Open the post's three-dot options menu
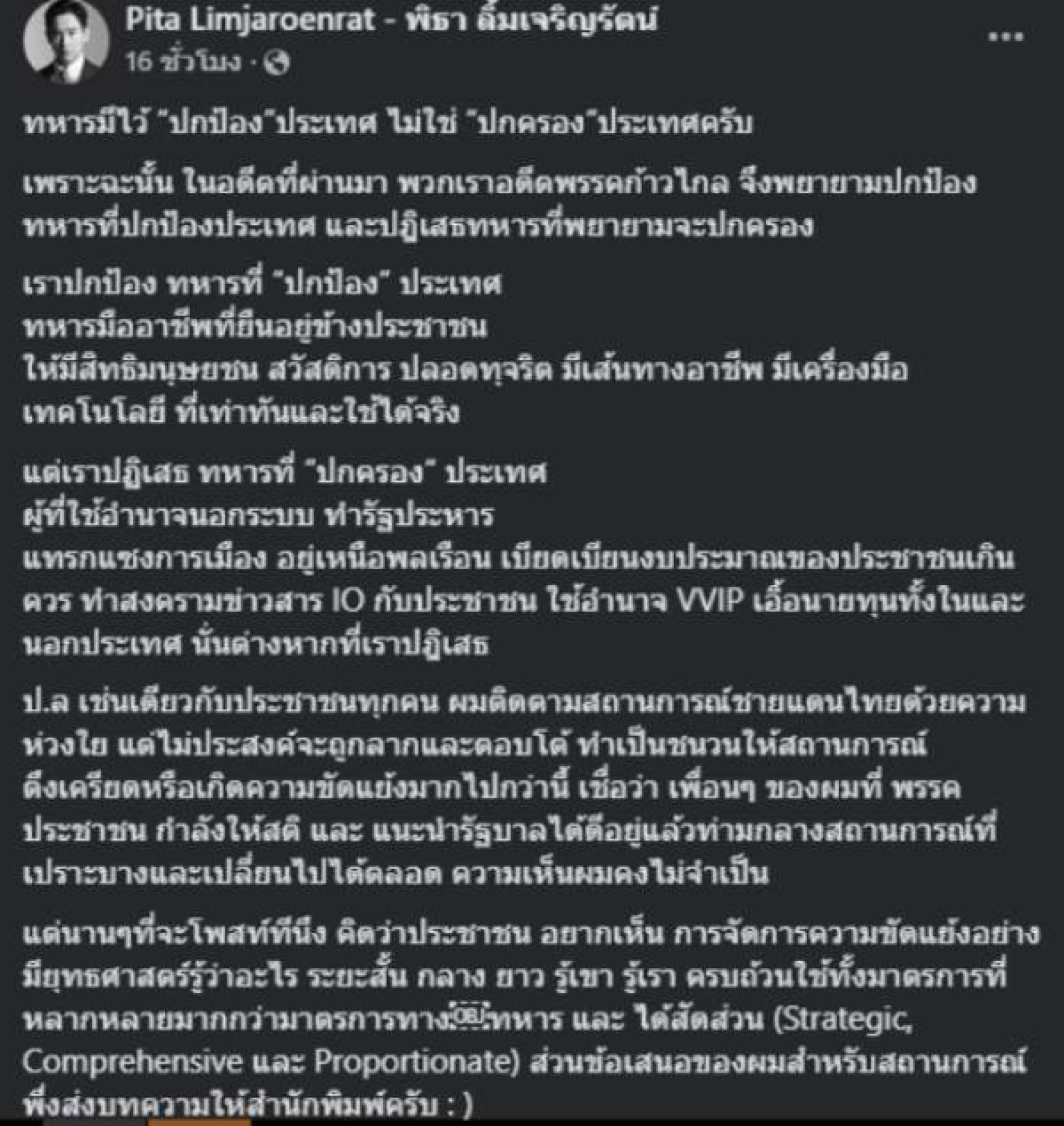Screen dimensions: 1064x1126 coord(1004,37)
